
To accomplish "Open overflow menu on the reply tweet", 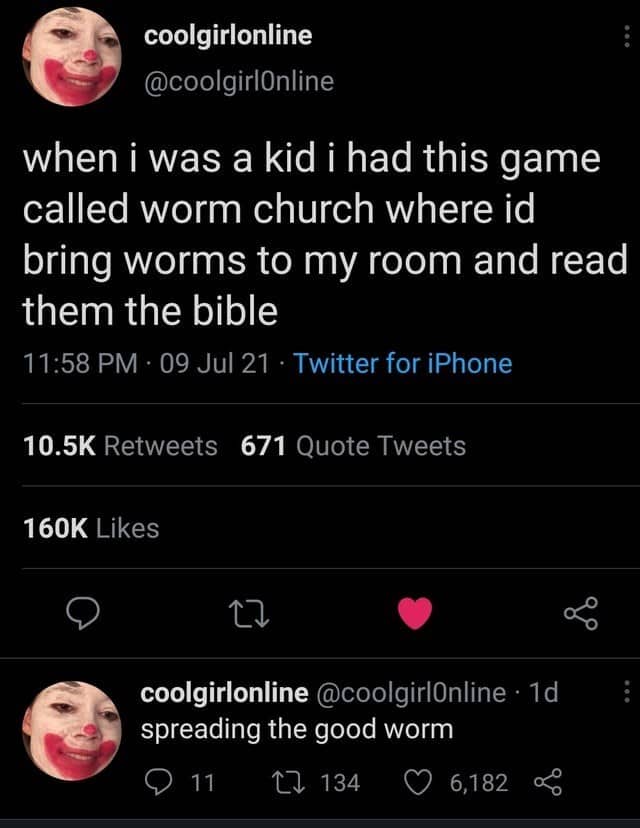I will coord(627,691).
